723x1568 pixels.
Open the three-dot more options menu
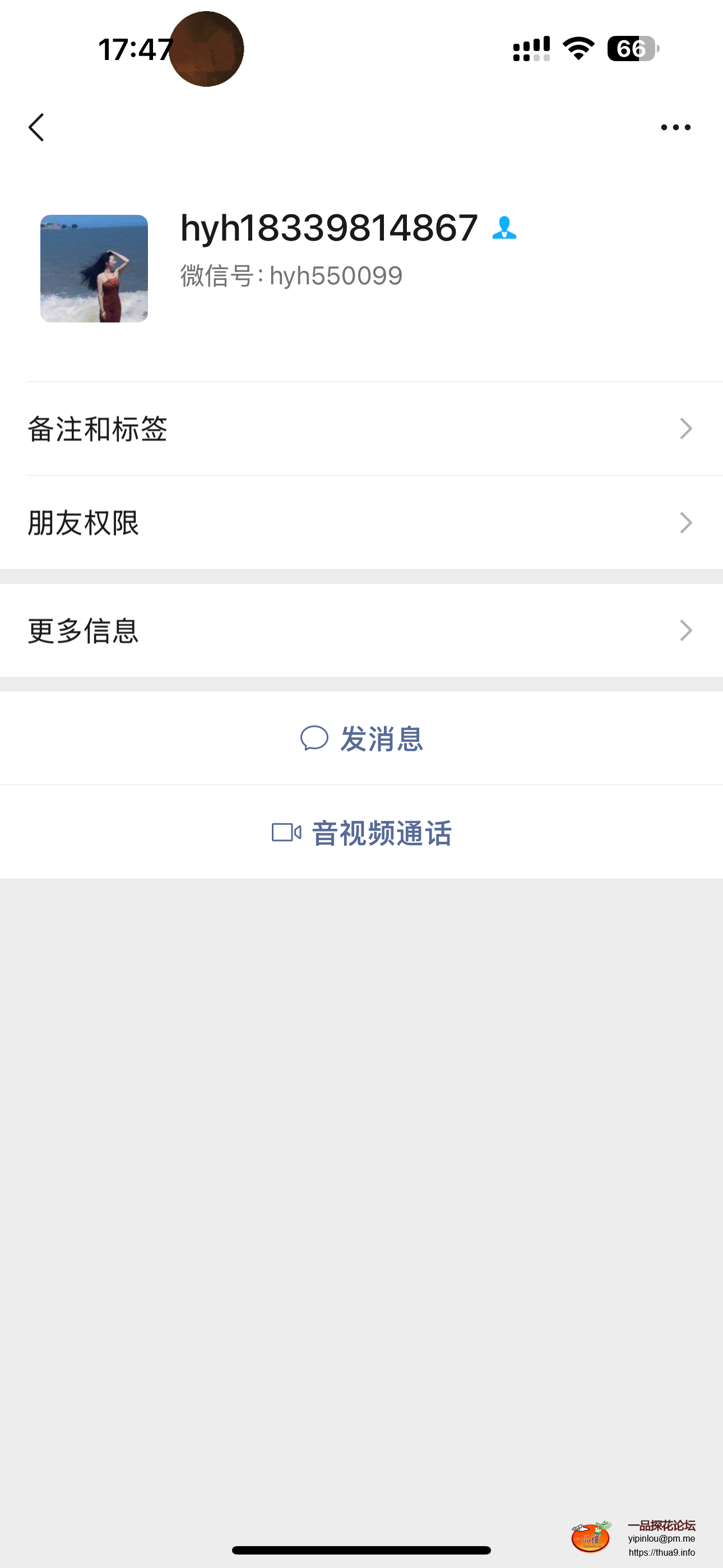click(x=675, y=127)
